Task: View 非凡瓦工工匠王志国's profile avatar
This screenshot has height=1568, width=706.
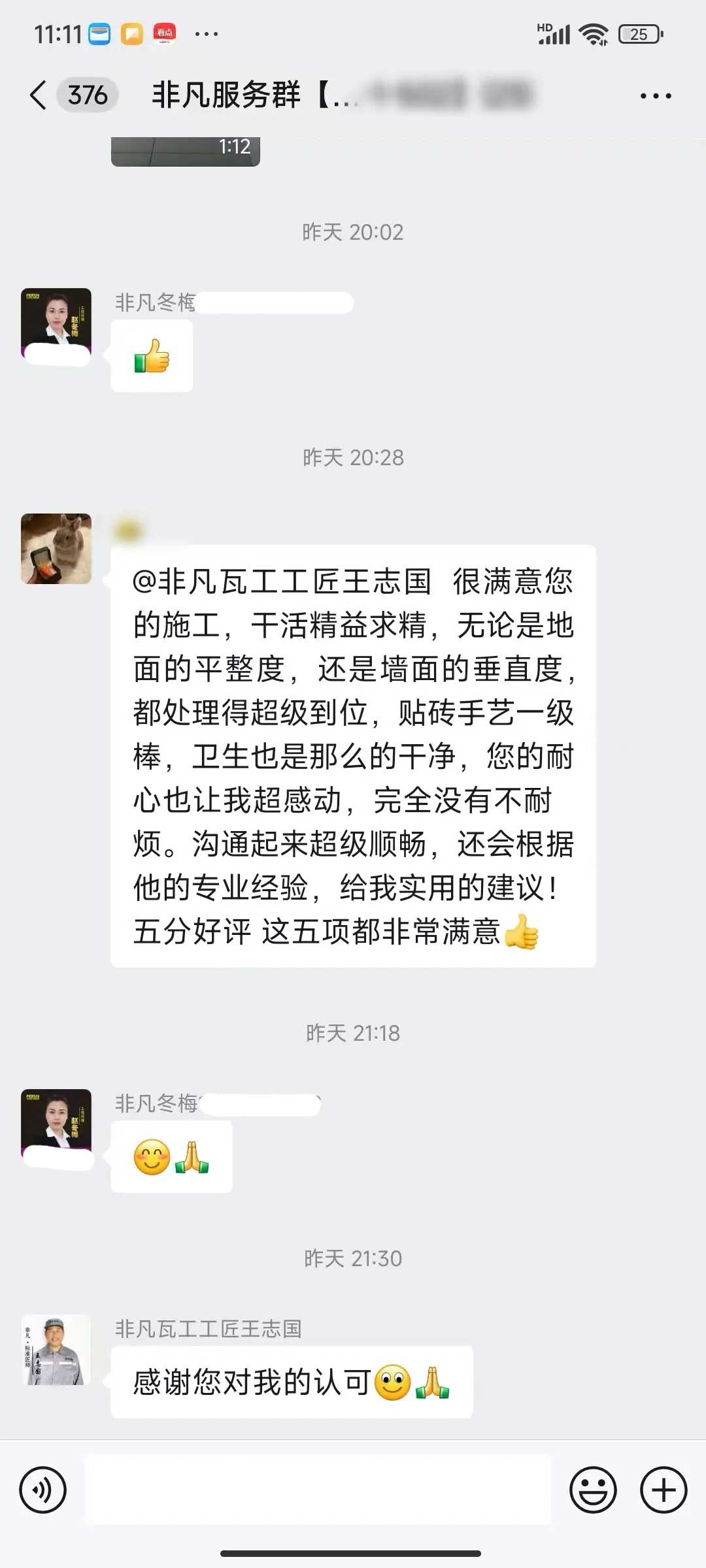Action: coord(56,1350)
